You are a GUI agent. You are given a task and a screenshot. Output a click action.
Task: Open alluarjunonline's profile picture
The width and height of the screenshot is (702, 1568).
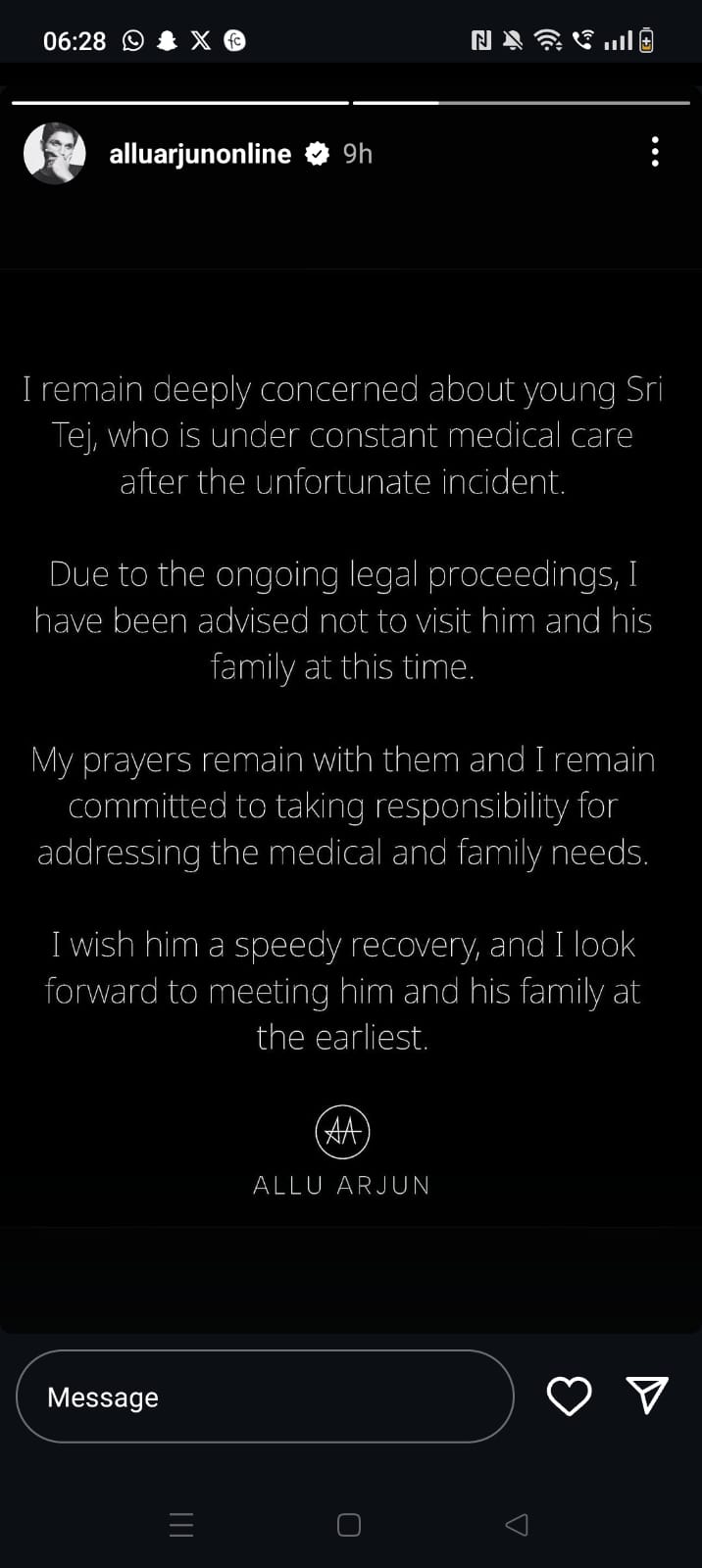pyautogui.click(x=54, y=154)
